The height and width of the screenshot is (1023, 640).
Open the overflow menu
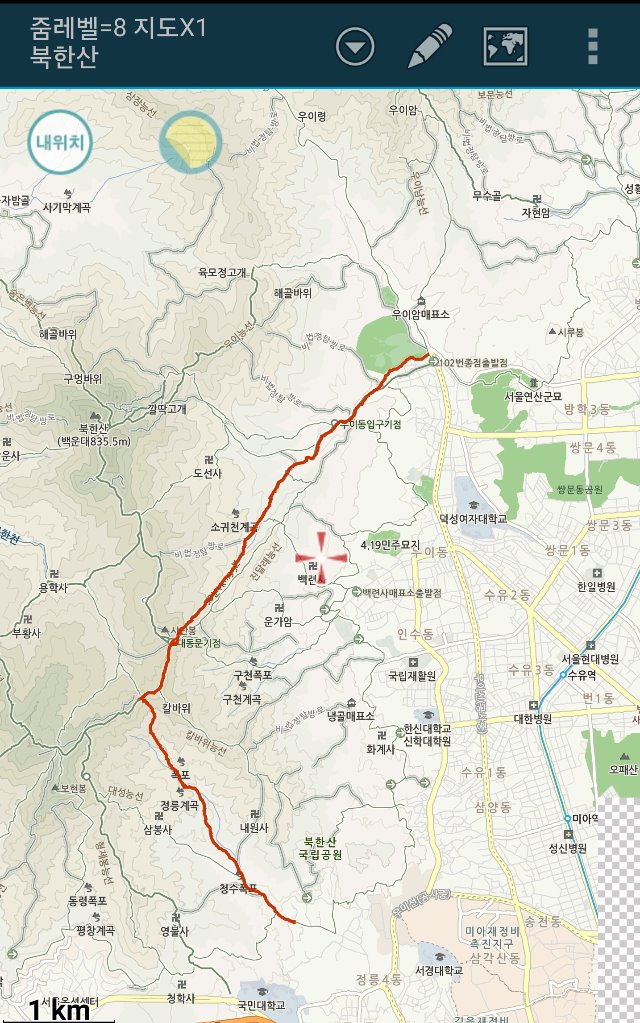click(x=593, y=45)
